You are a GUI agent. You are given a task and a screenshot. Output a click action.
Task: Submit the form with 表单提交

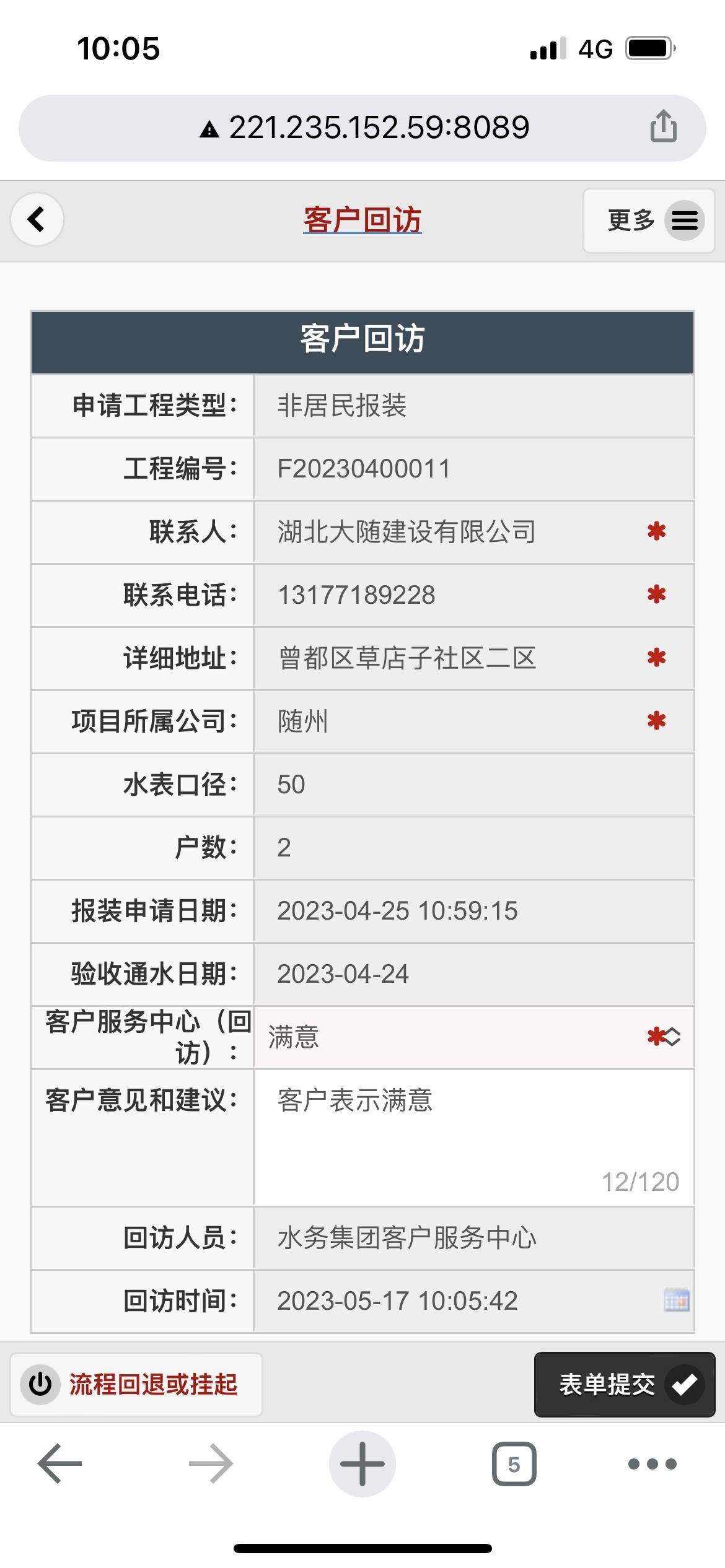pos(625,1384)
